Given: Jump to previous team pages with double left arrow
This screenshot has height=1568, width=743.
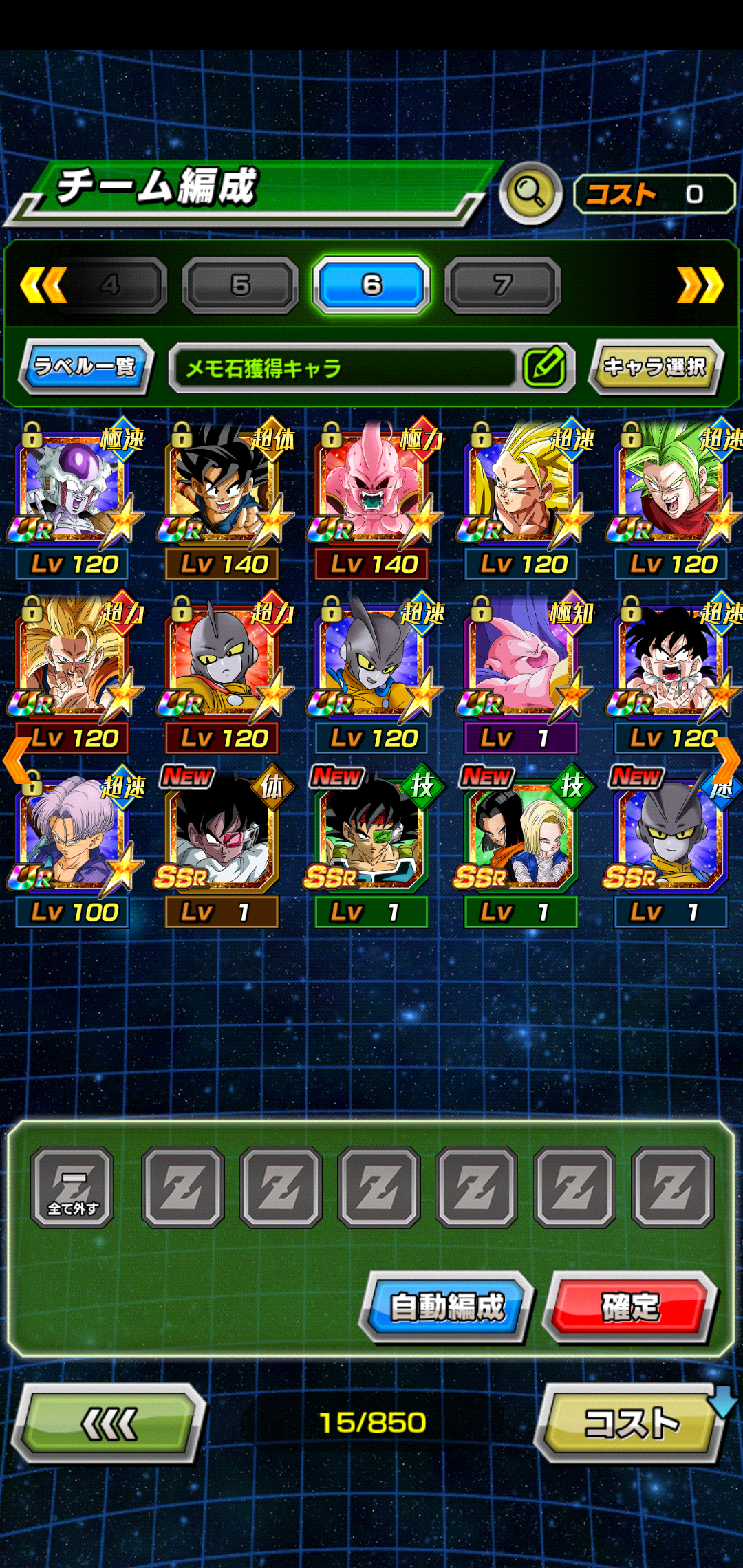Looking at the screenshot, I should (44, 285).
